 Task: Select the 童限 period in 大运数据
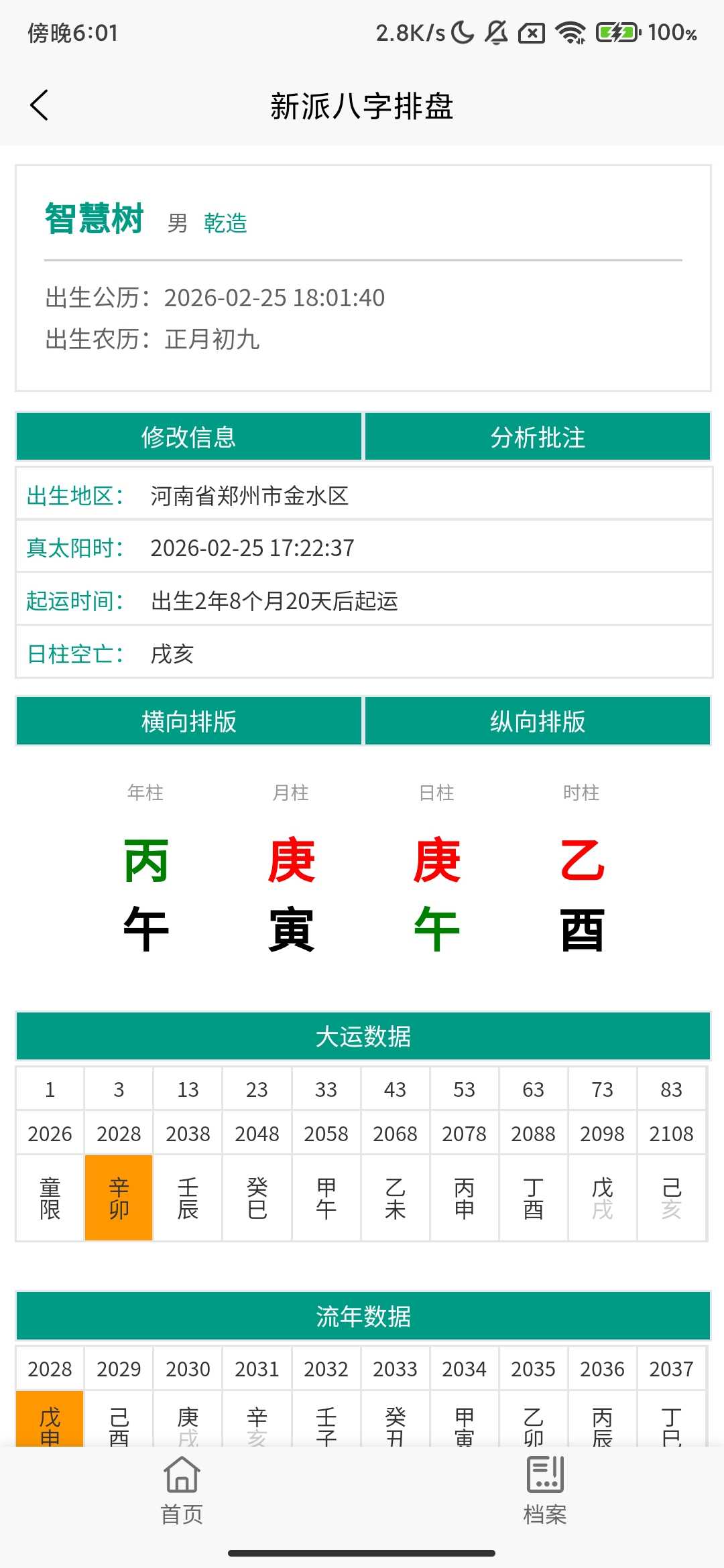click(x=50, y=1197)
